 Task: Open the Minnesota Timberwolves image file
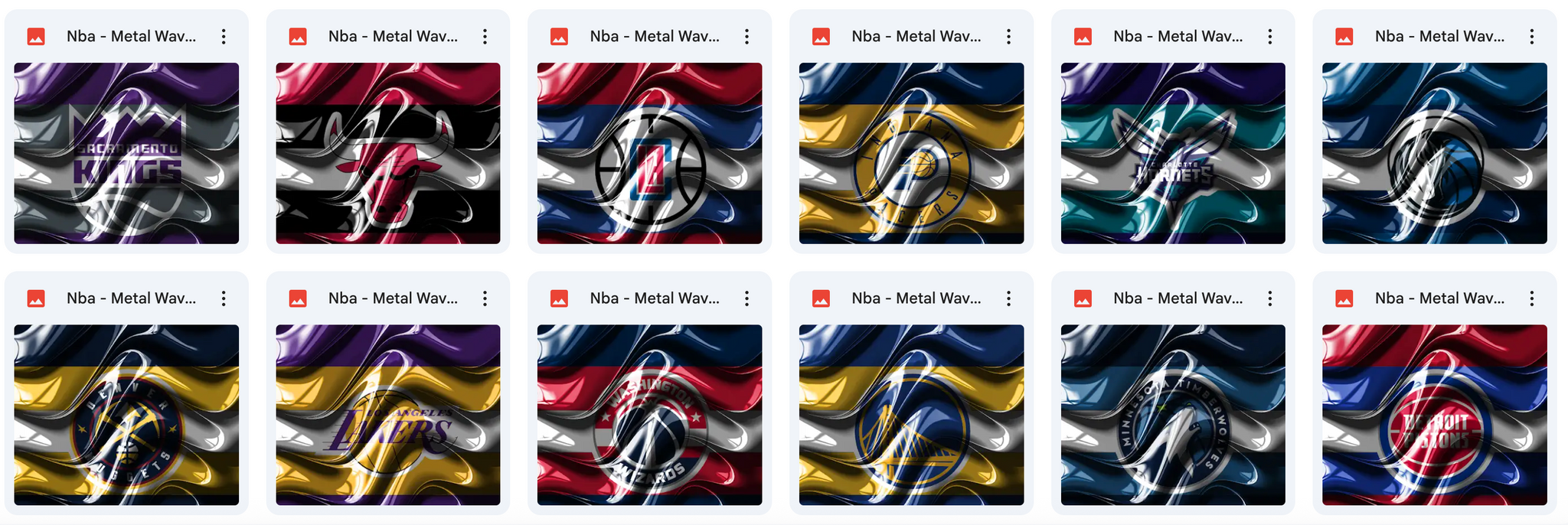1173,415
